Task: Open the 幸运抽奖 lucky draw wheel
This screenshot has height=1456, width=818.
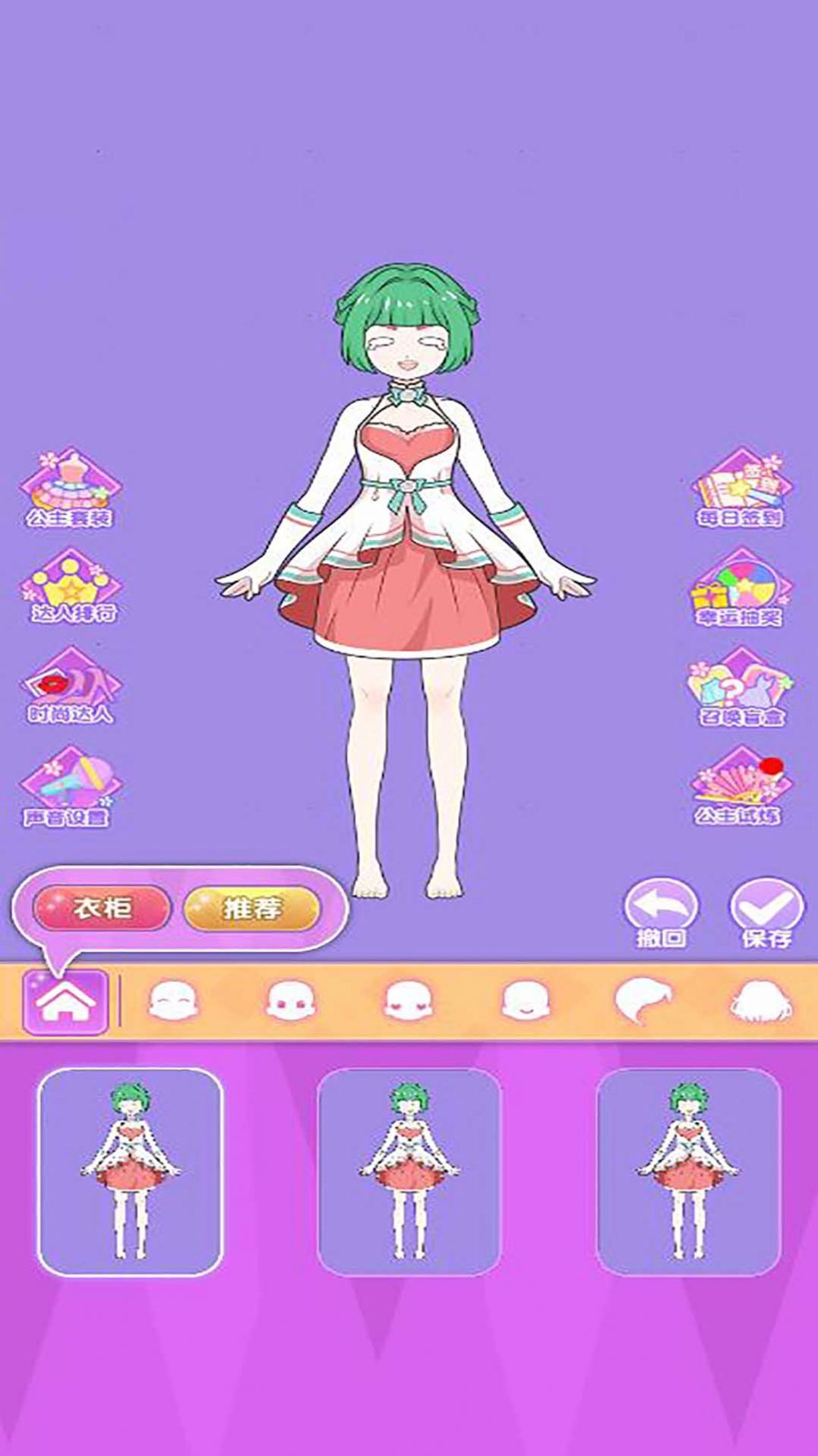Action: (738, 589)
